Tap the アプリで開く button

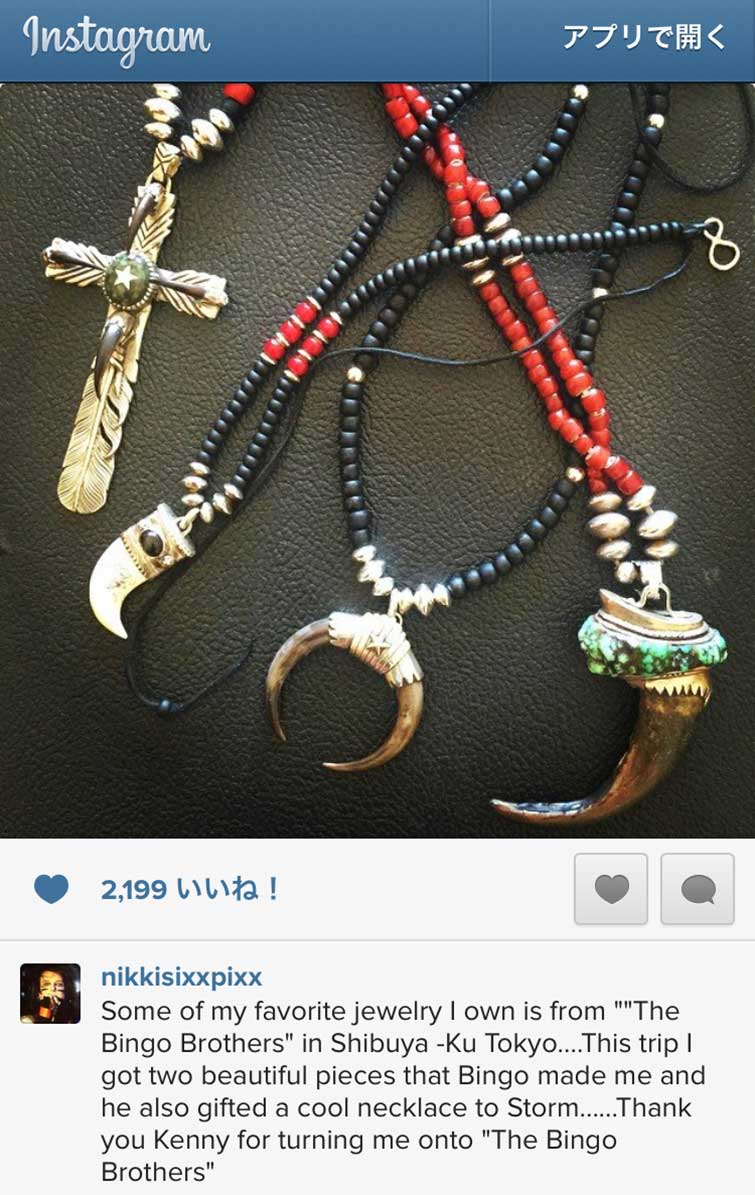point(644,39)
